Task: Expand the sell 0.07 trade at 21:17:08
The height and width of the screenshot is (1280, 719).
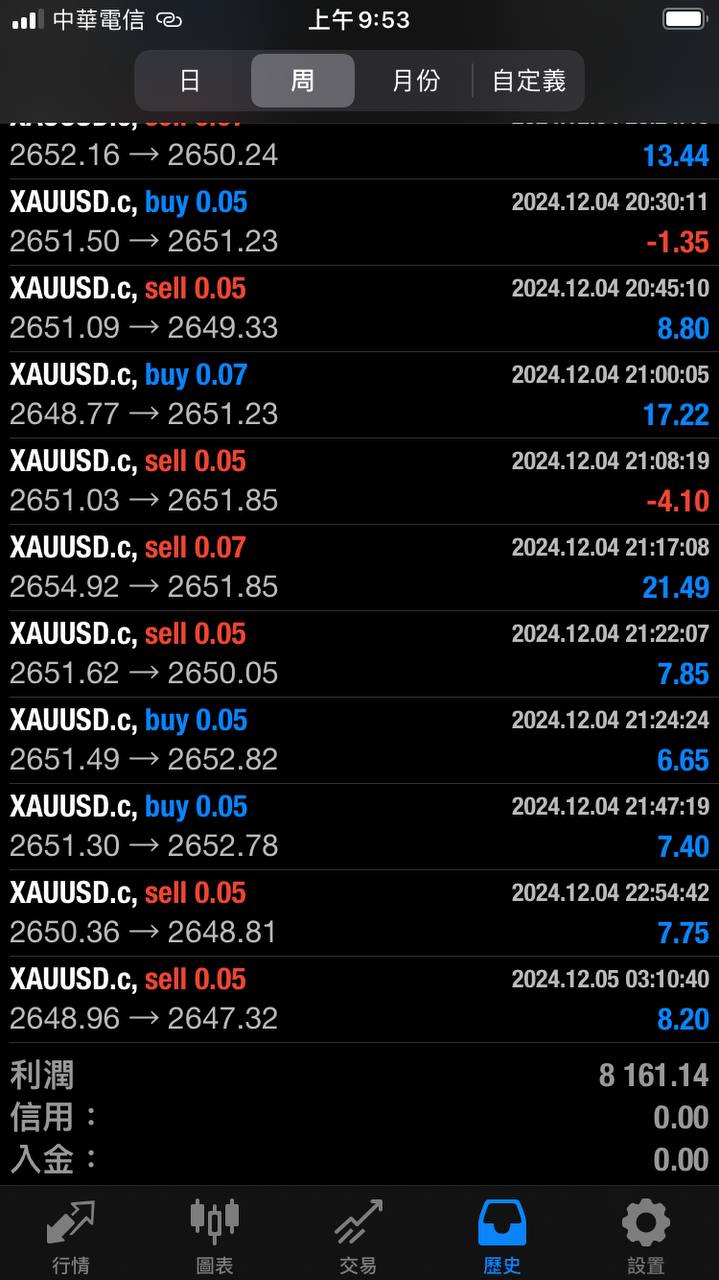Action: (359, 567)
